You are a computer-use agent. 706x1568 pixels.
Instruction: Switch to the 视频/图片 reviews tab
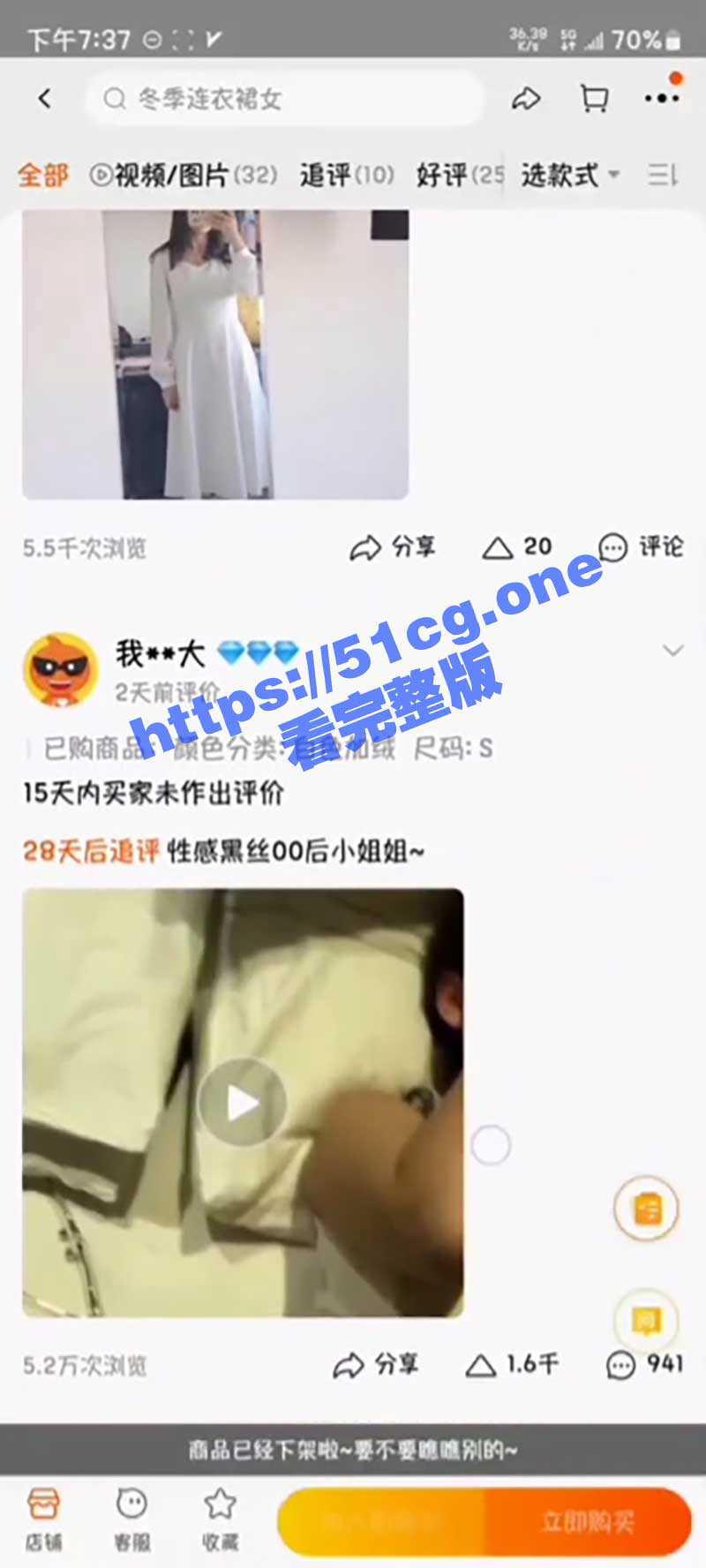(184, 175)
